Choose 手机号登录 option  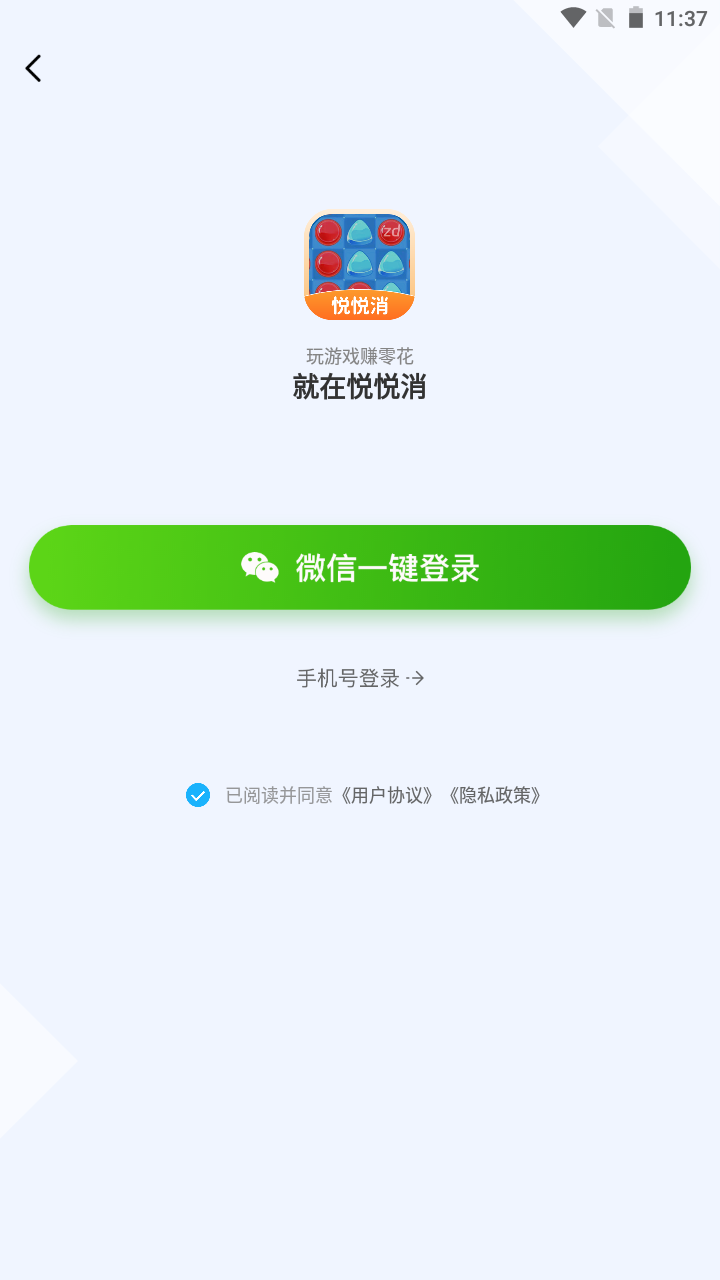(360, 678)
